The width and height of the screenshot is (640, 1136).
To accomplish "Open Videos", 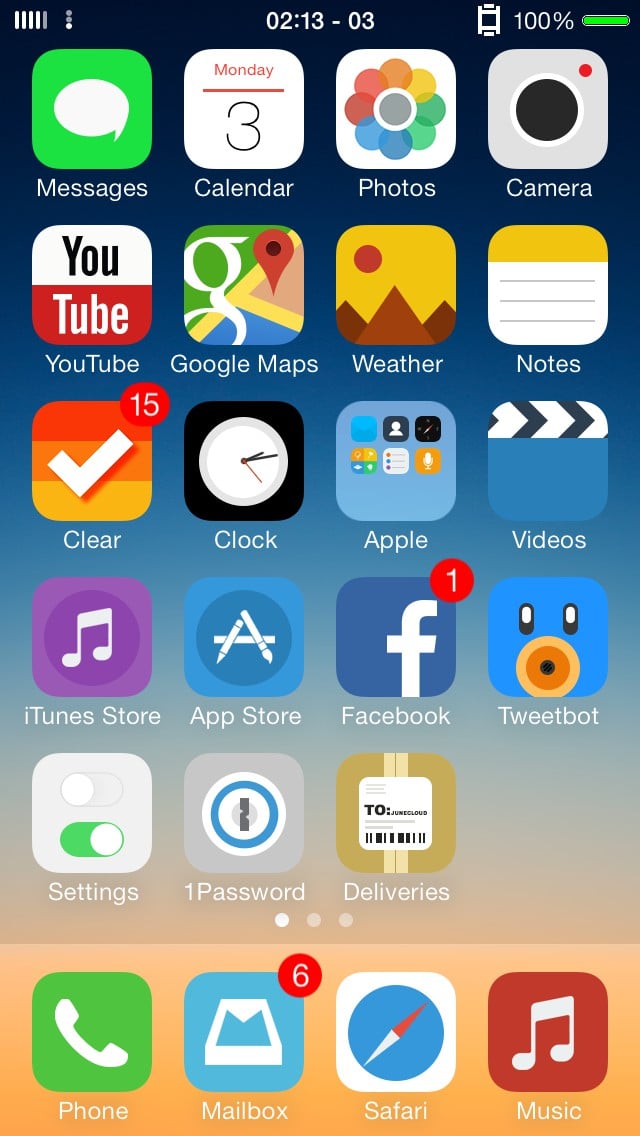I will (x=548, y=461).
